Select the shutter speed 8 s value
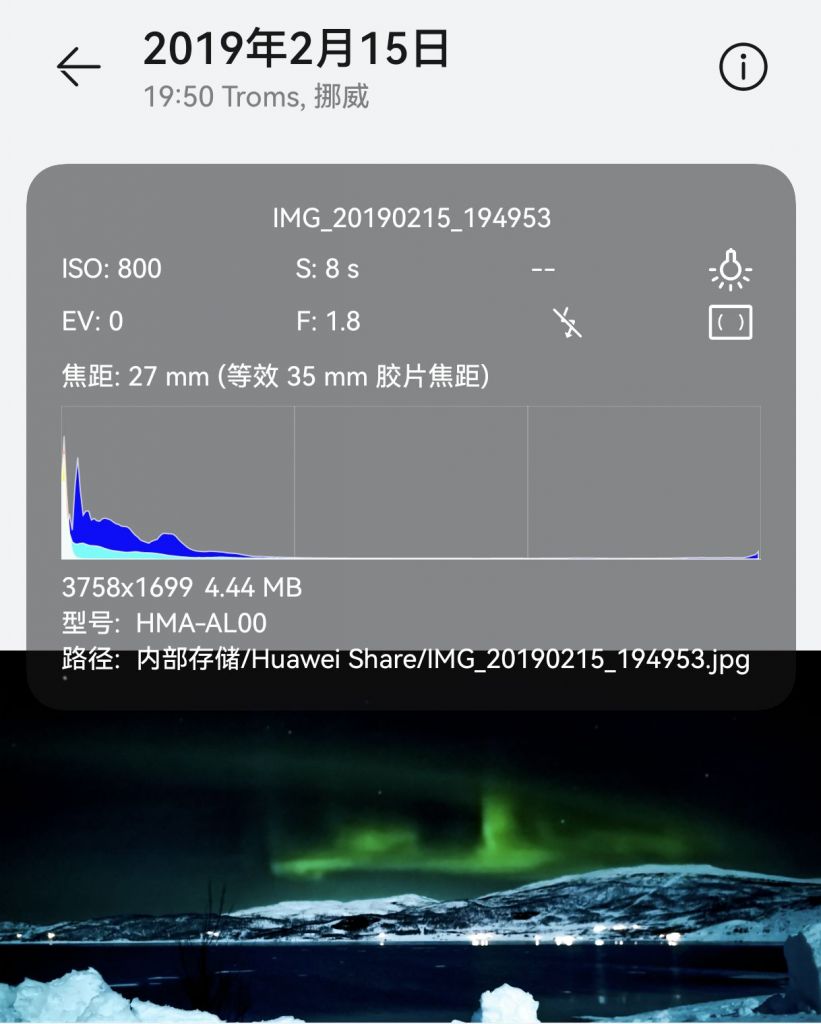Image resolution: width=821 pixels, height=1024 pixels. (327, 268)
